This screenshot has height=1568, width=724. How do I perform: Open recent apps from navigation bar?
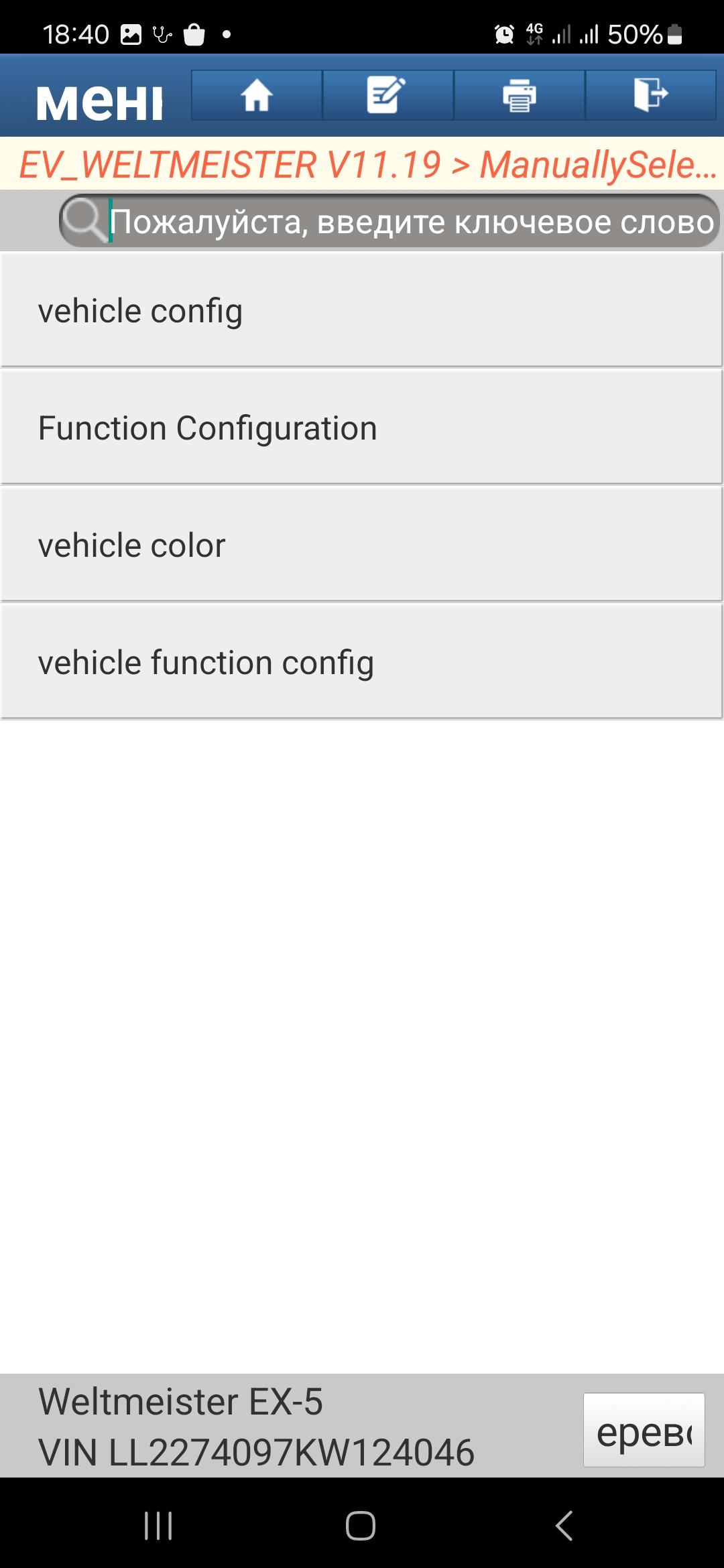point(158,1526)
